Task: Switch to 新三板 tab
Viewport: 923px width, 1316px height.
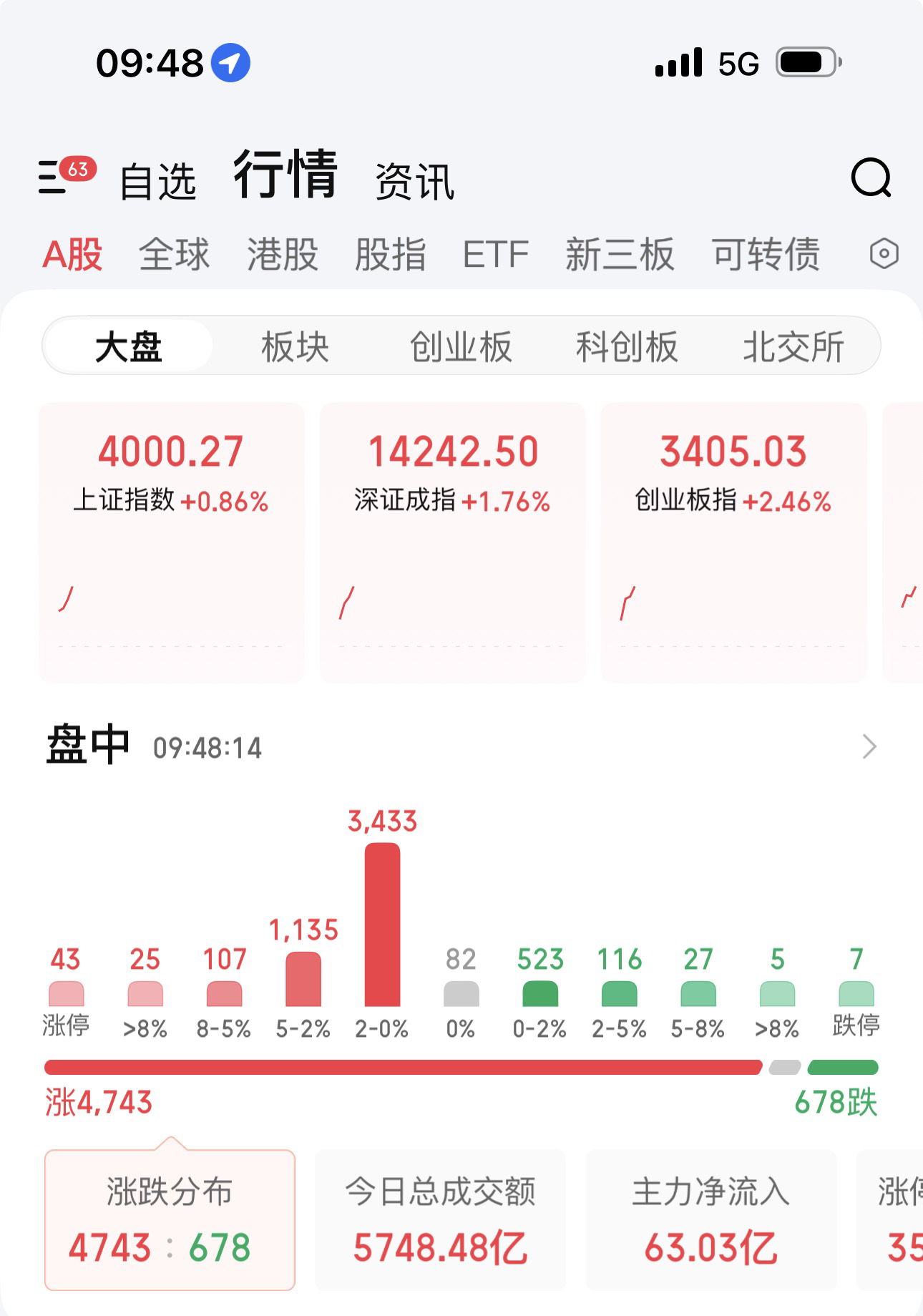Action: tap(620, 255)
